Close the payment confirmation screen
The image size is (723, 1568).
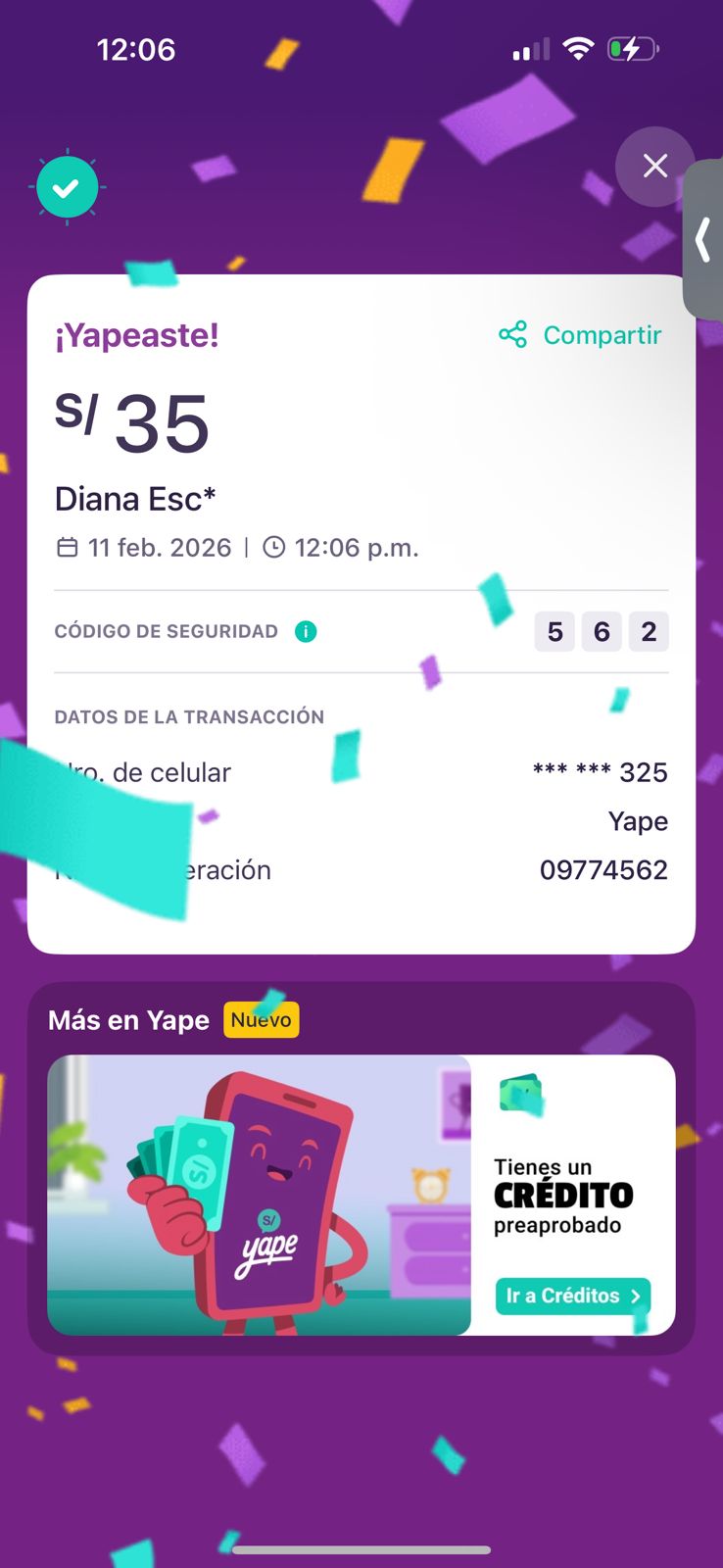click(x=654, y=167)
